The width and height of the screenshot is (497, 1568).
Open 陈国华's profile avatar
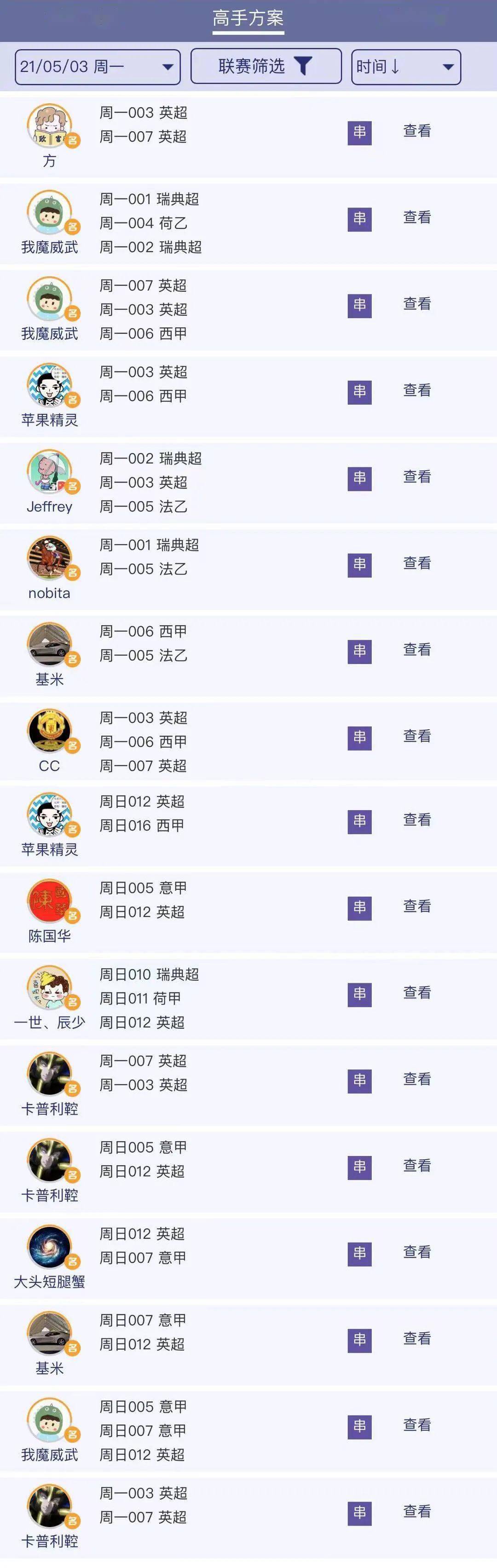click(49, 901)
